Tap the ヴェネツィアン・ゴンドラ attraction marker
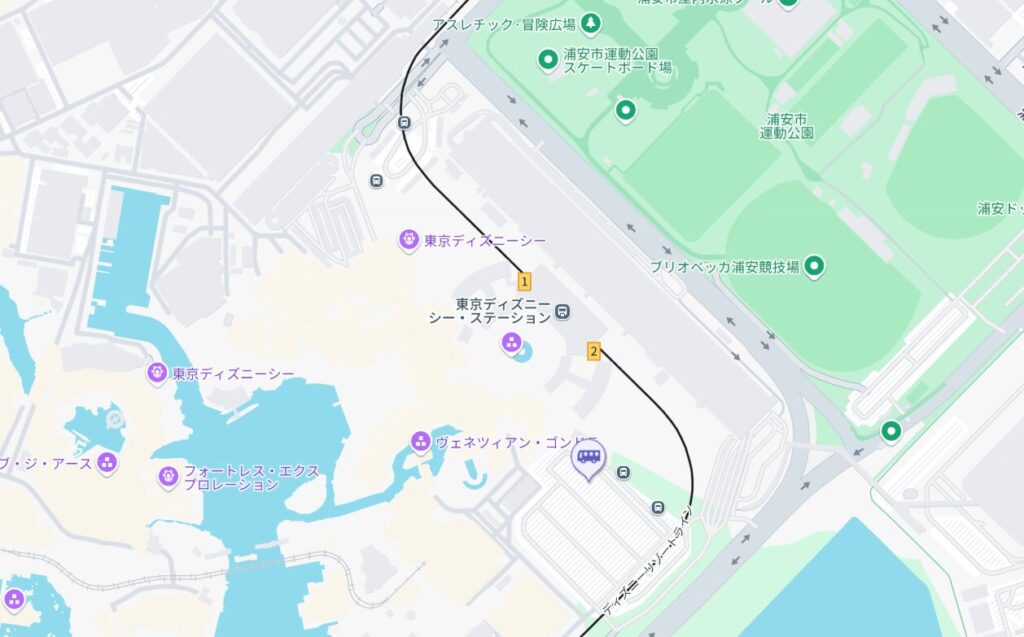Image resolution: width=1024 pixels, height=637 pixels. [x=421, y=442]
